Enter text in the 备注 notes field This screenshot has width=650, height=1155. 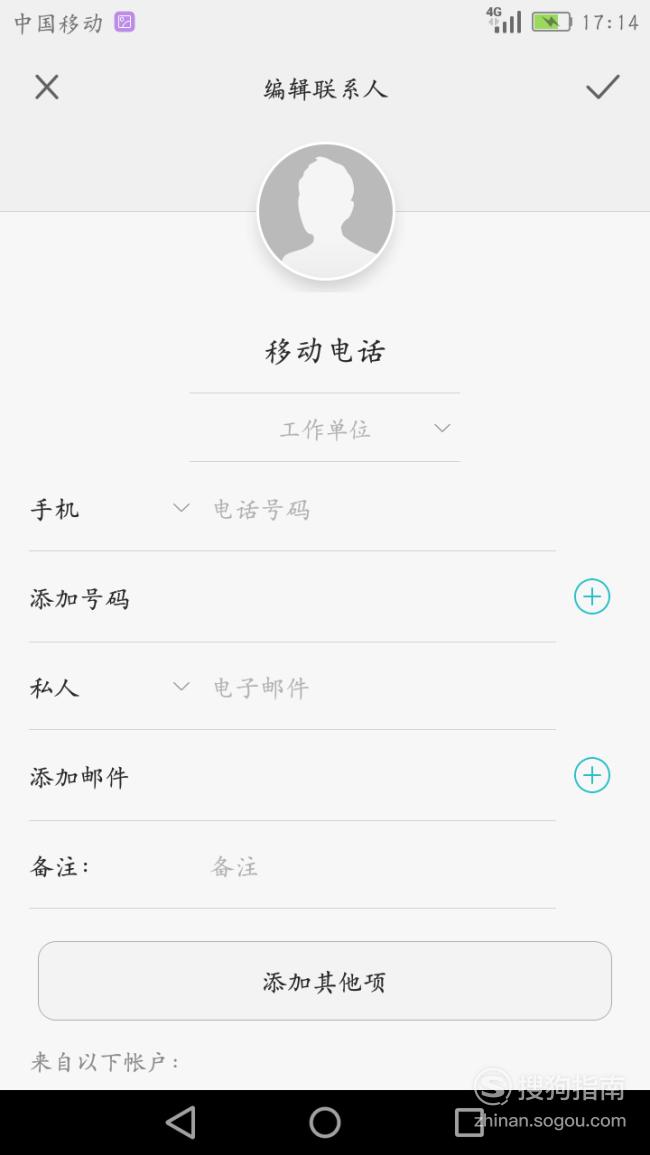(382, 866)
